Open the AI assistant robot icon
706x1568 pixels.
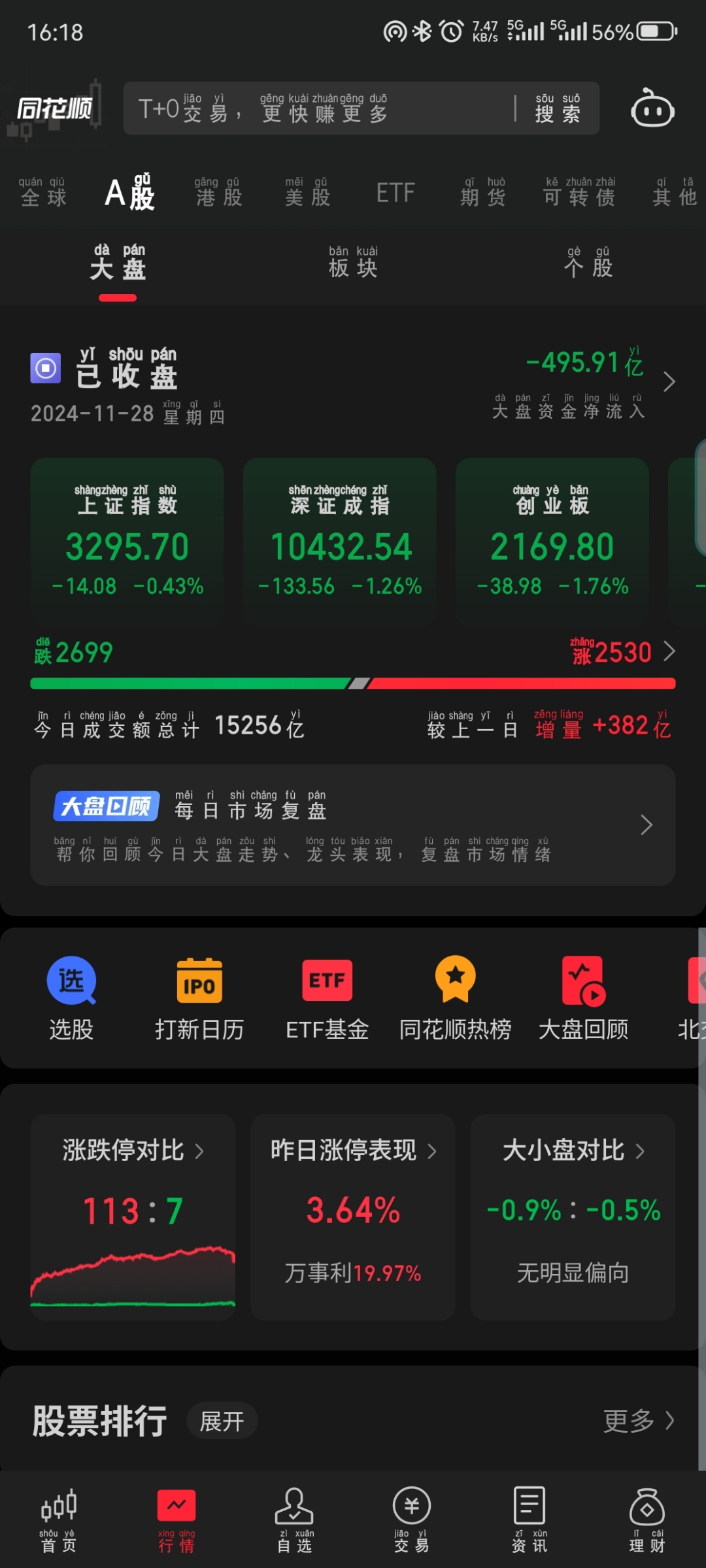pos(651,109)
